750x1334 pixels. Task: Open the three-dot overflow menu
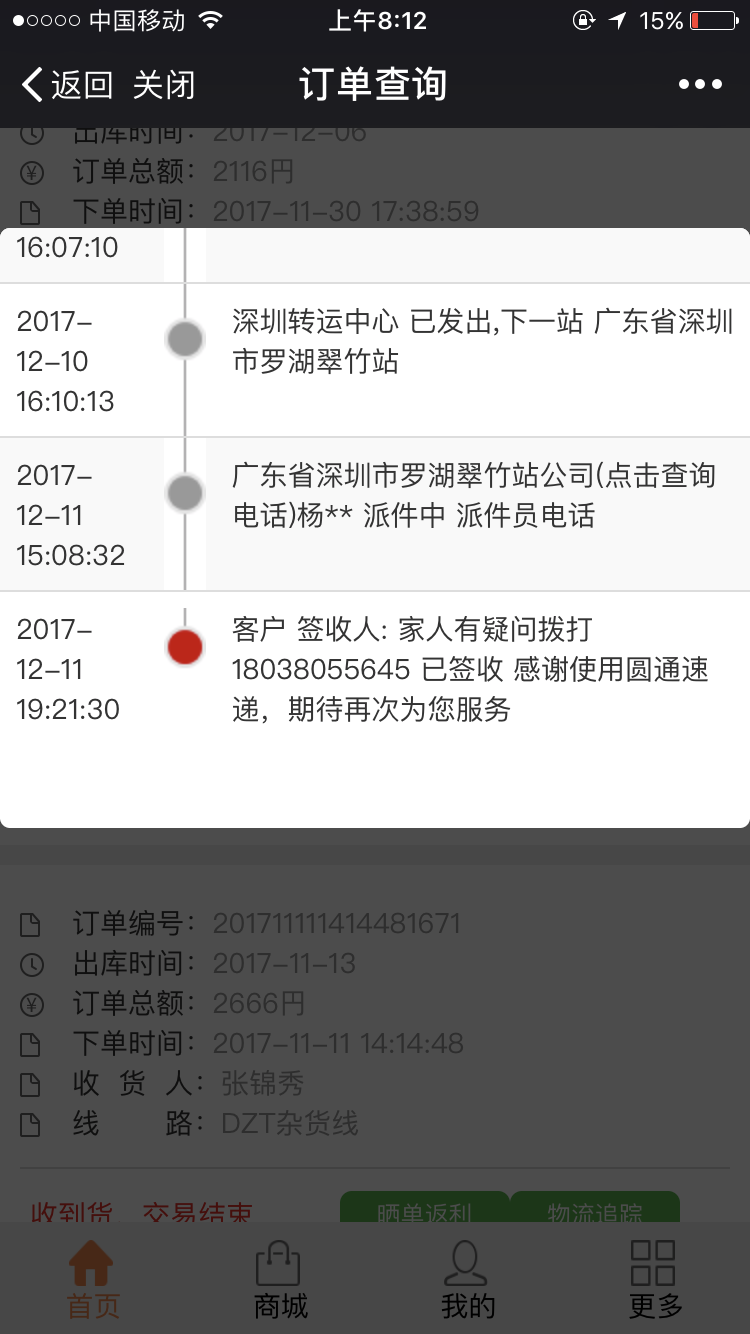pos(700,85)
